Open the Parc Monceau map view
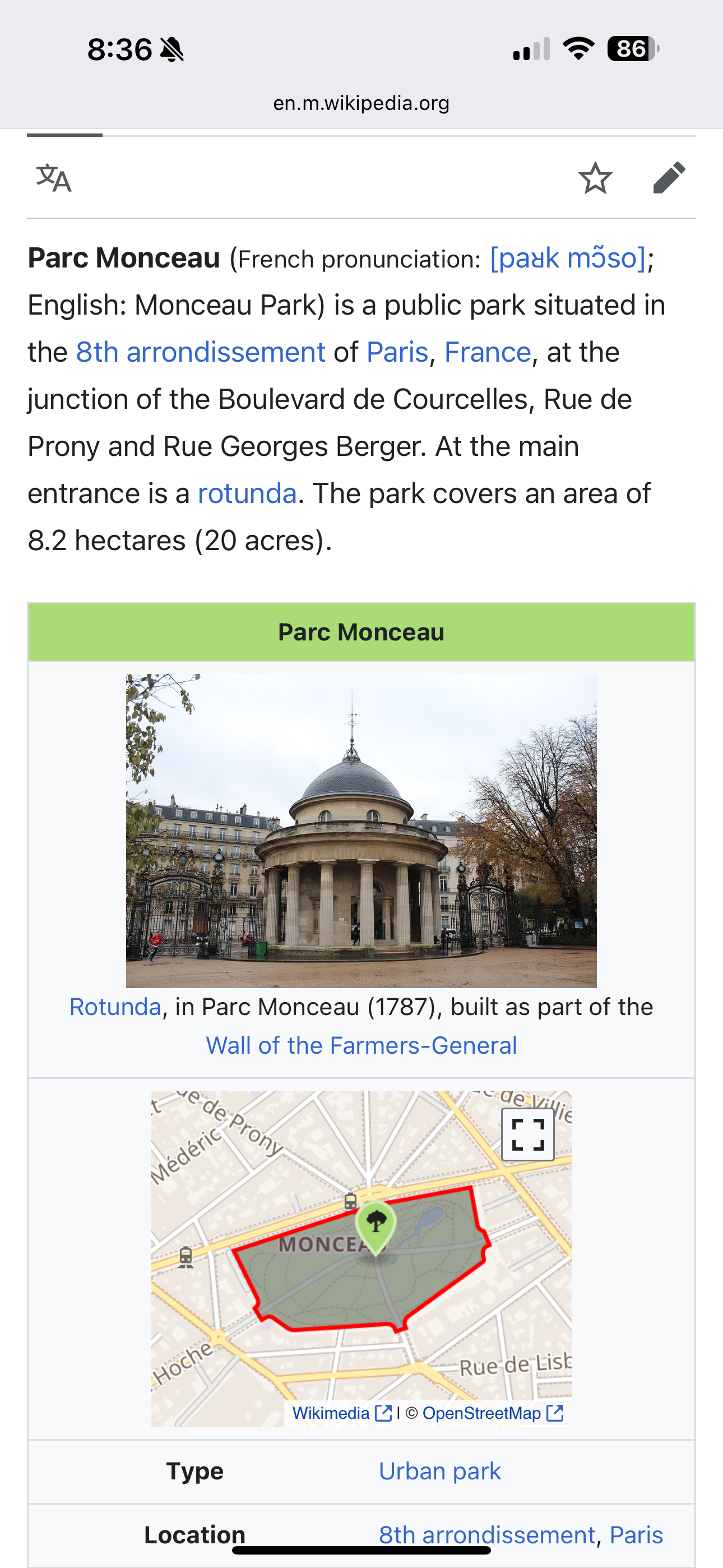Screen dimensions: 723x1568 (361, 1258)
